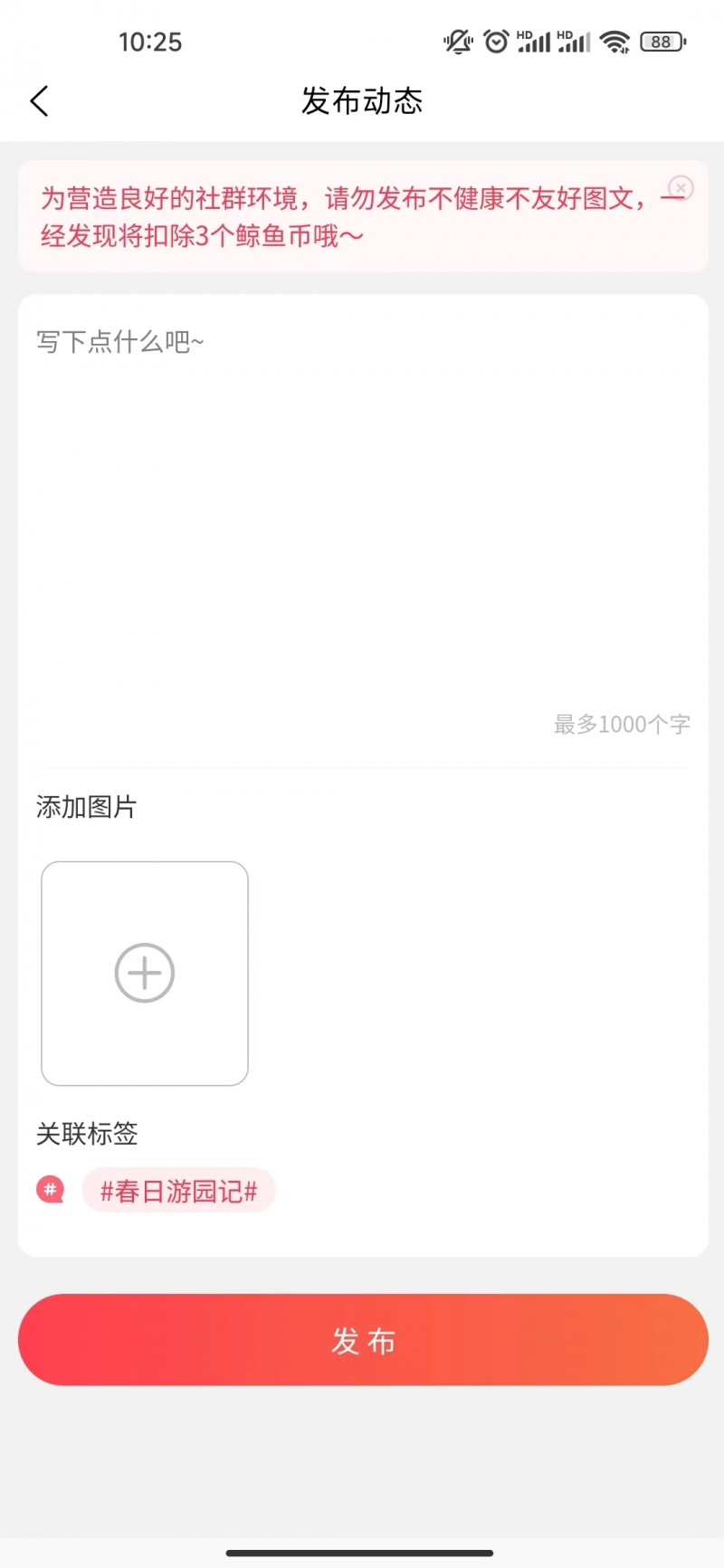724x1568 pixels.
Task: Tap the Wi-Fi icon in the status bar
Action: [x=614, y=42]
